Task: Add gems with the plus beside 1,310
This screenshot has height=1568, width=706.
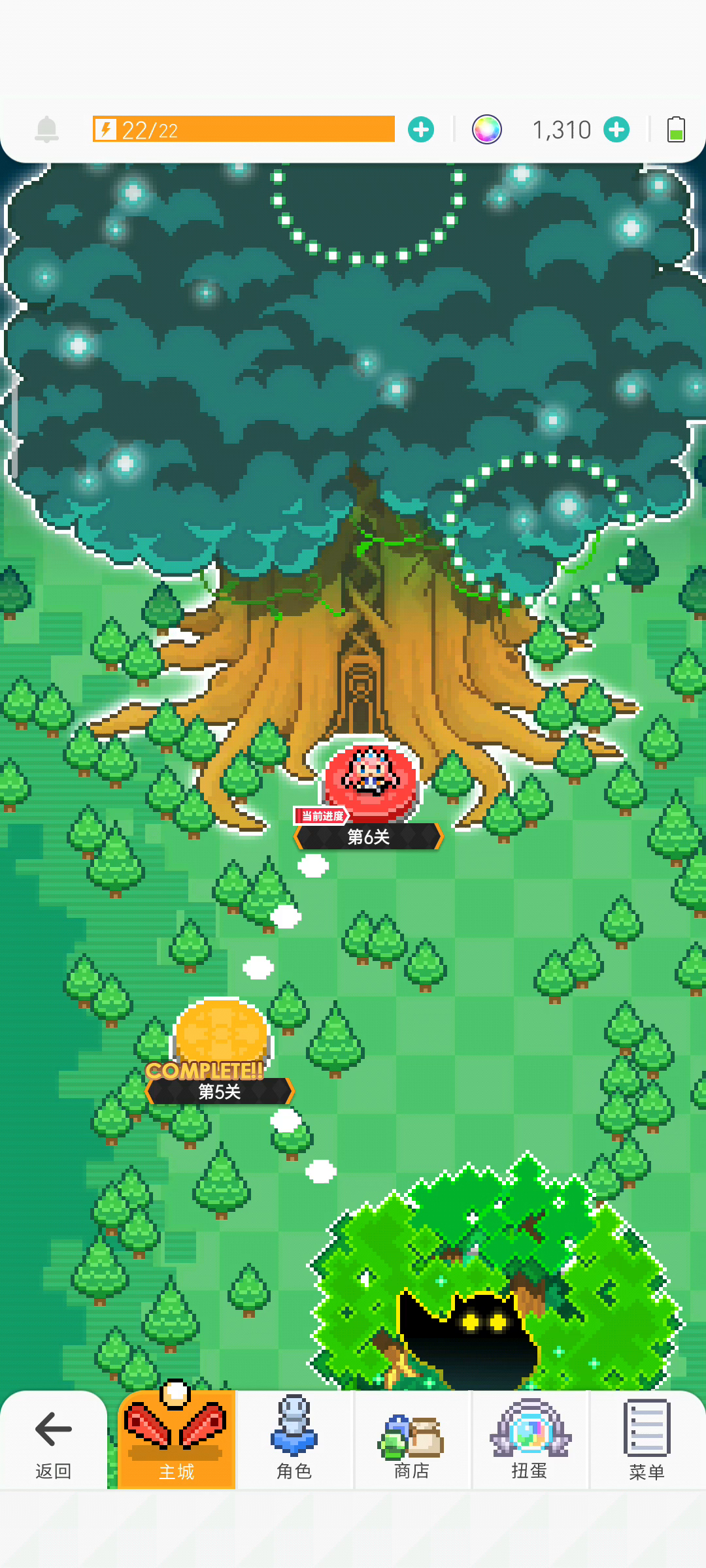Action: [616, 129]
